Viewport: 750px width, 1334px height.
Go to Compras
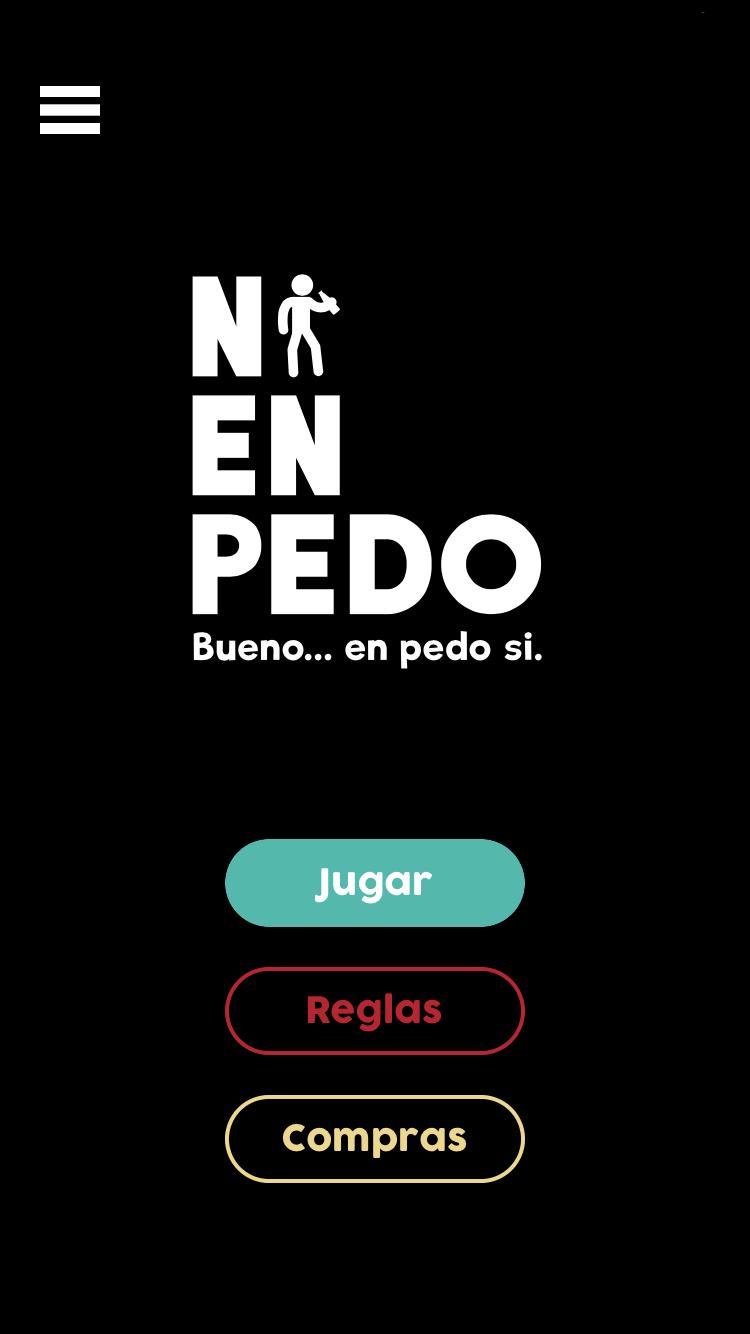click(x=375, y=1139)
